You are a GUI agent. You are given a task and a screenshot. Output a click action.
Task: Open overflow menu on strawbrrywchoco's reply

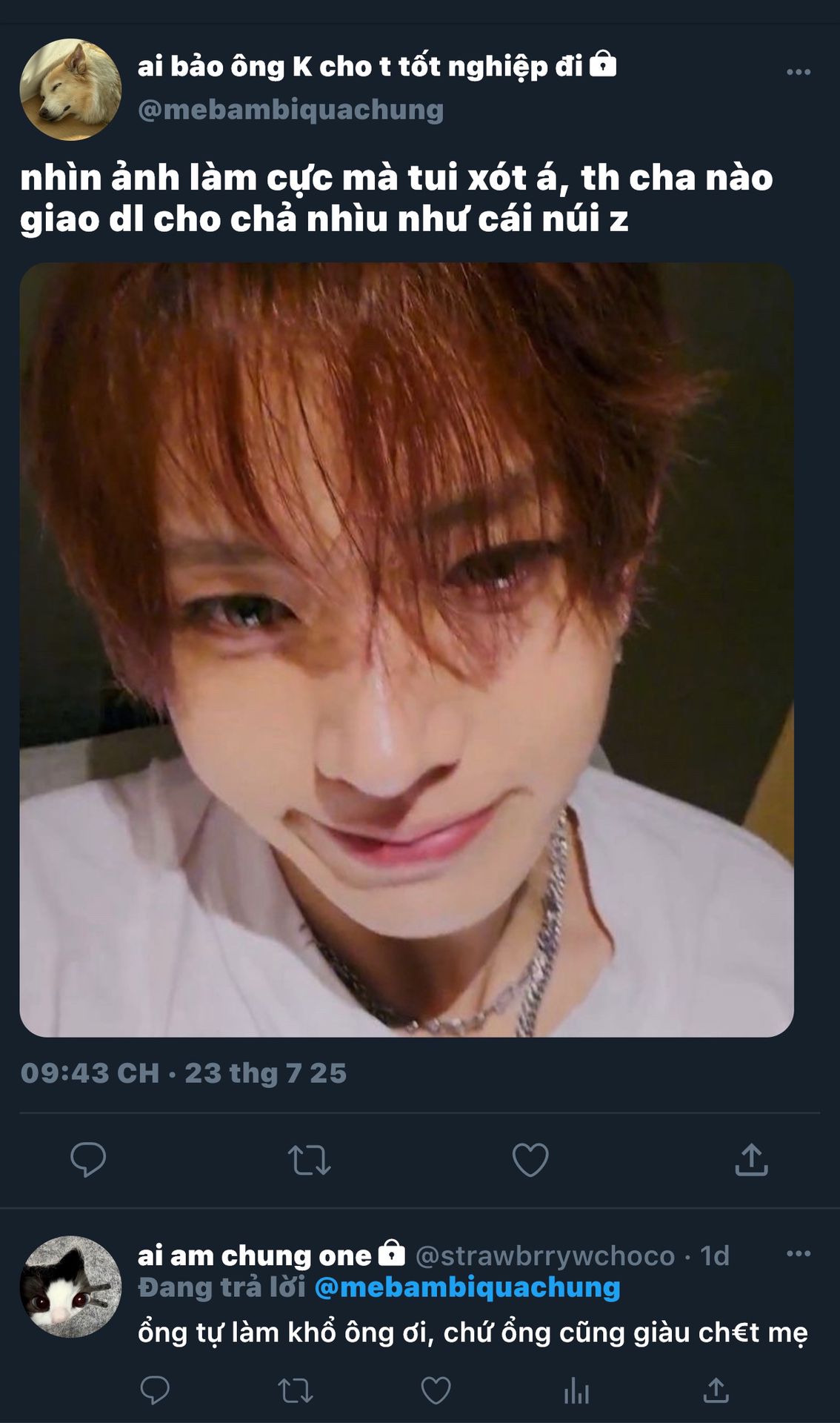pyautogui.click(x=798, y=1253)
